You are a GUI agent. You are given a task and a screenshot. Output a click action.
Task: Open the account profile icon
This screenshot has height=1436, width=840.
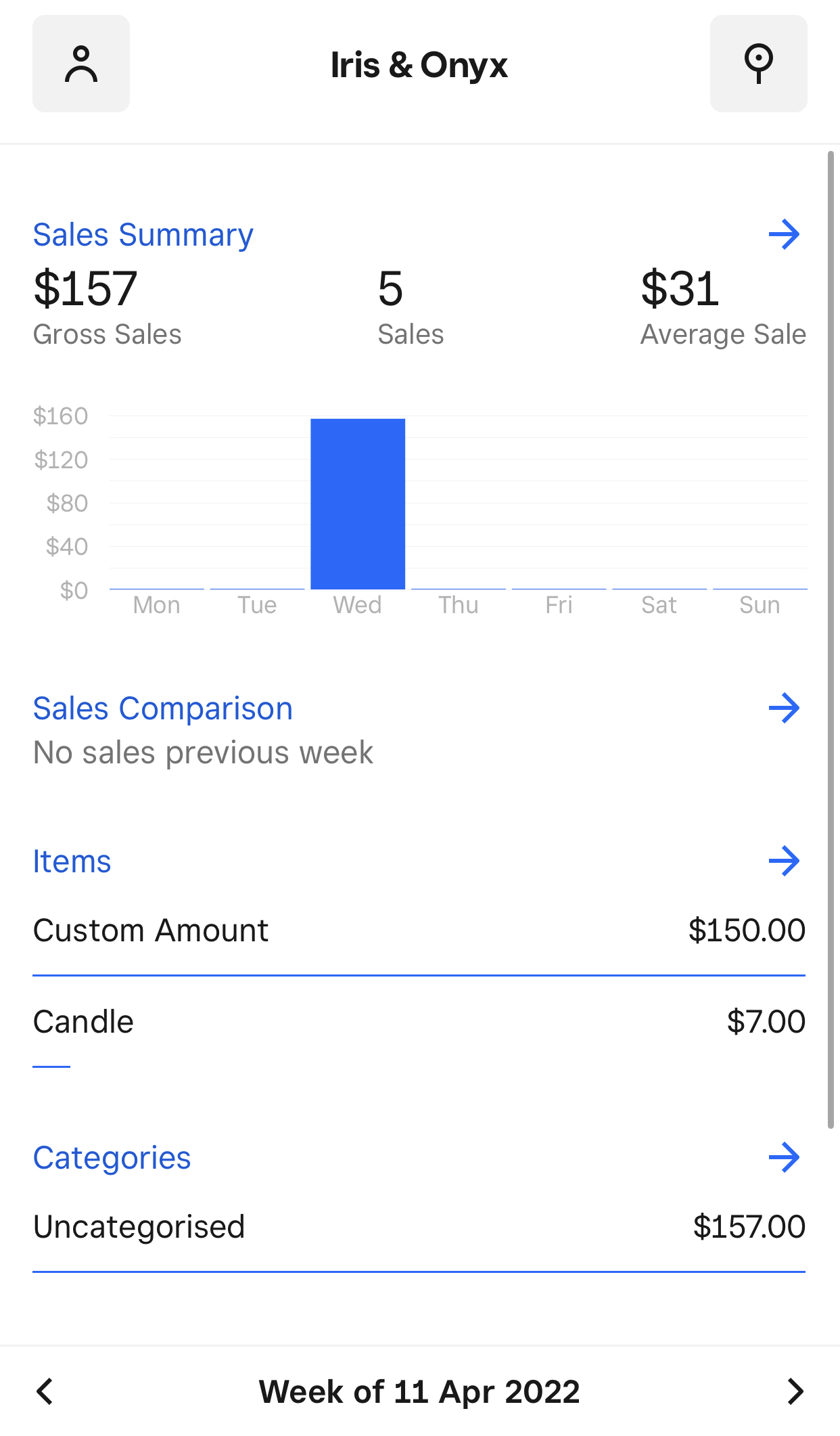[81, 64]
